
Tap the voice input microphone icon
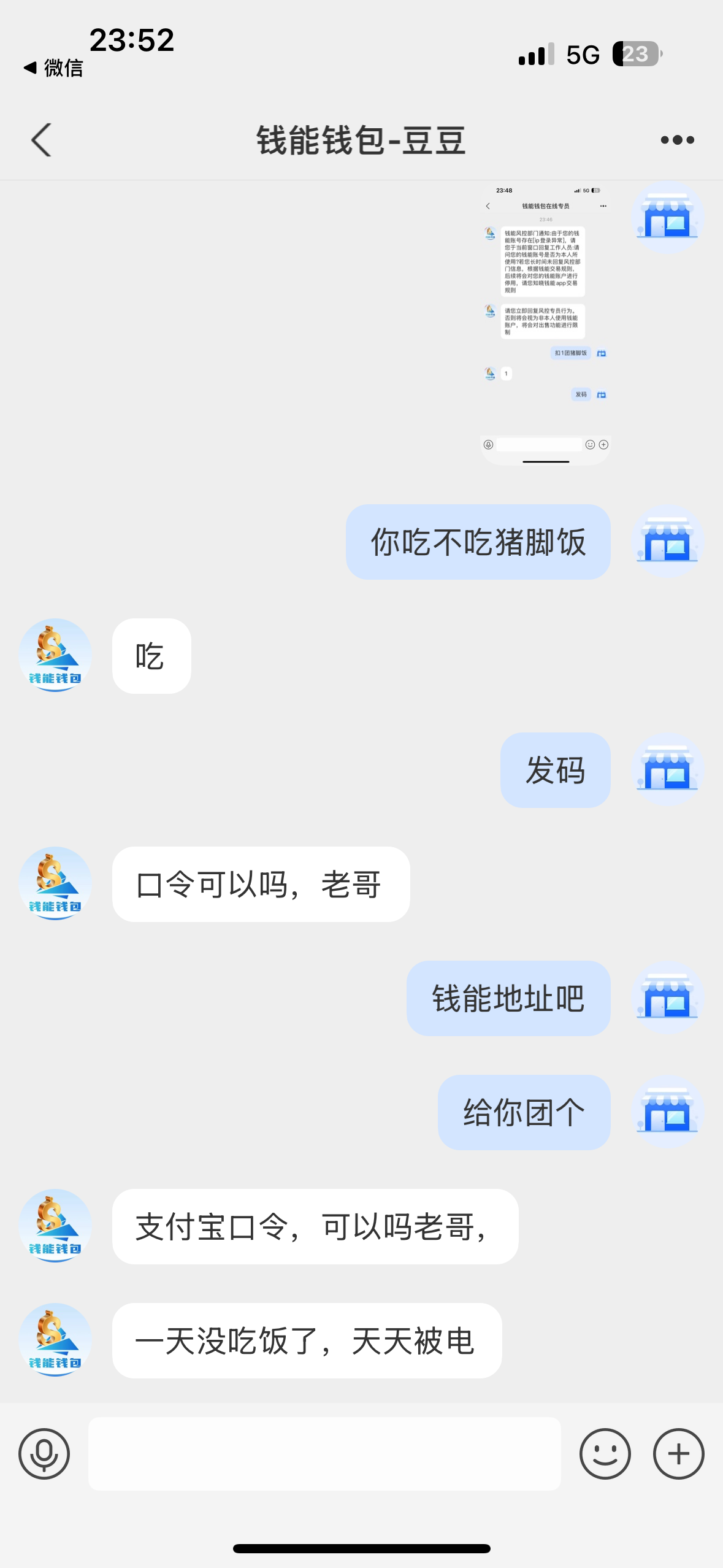coord(44,1453)
